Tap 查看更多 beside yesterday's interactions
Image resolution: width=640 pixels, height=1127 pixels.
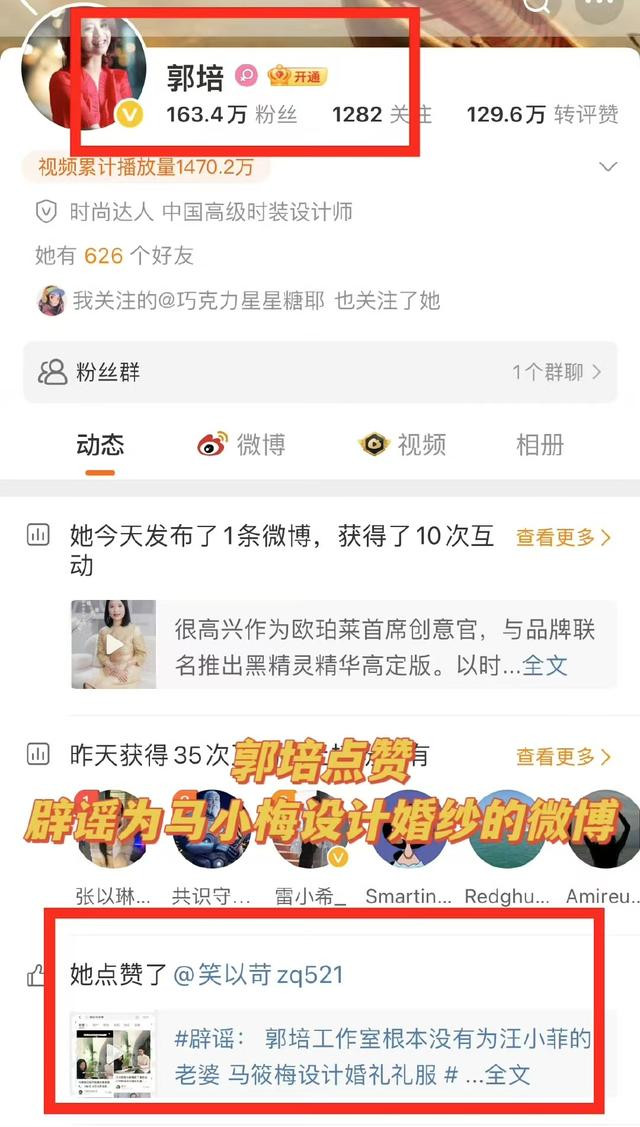564,756
